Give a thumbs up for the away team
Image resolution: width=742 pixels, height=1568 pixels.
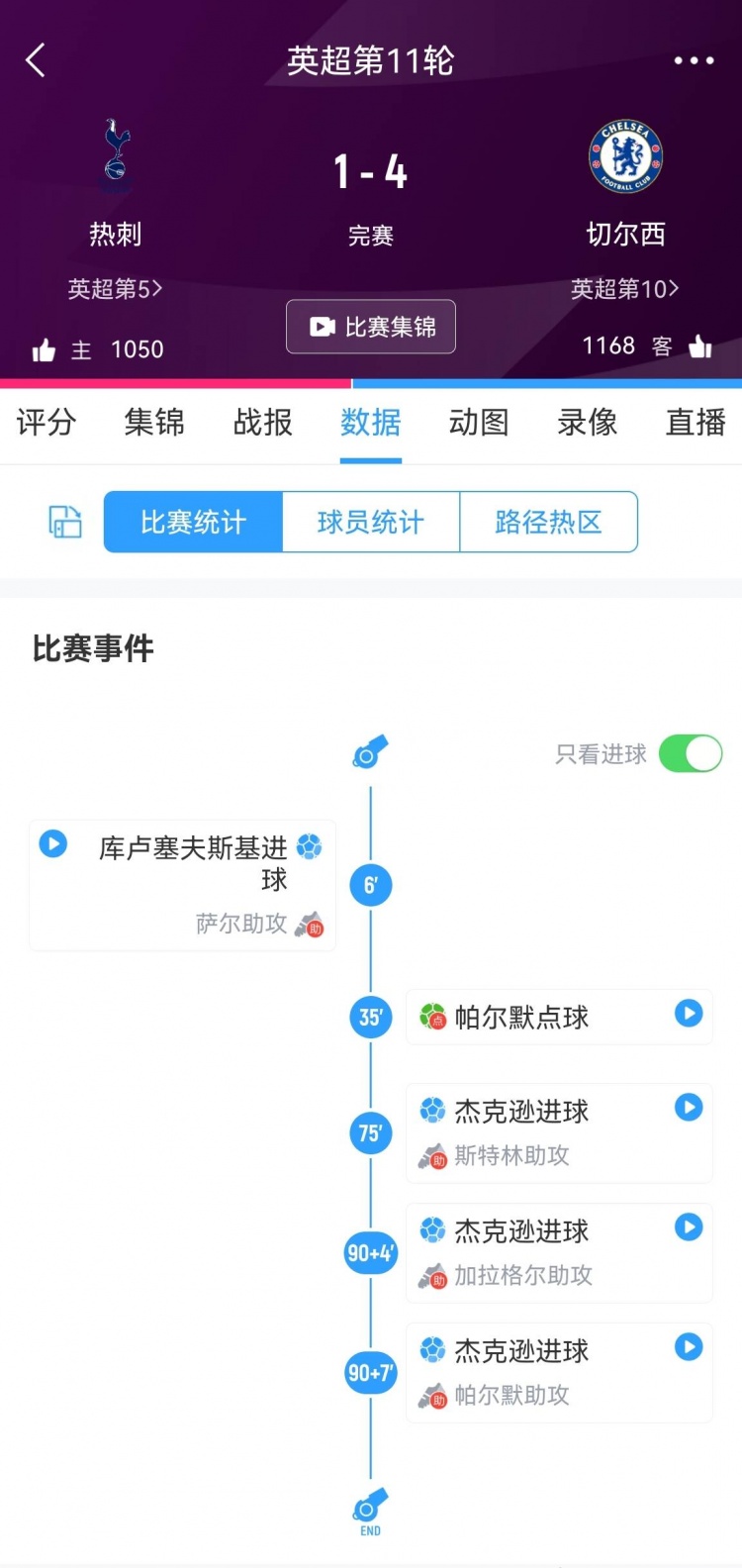(x=700, y=346)
